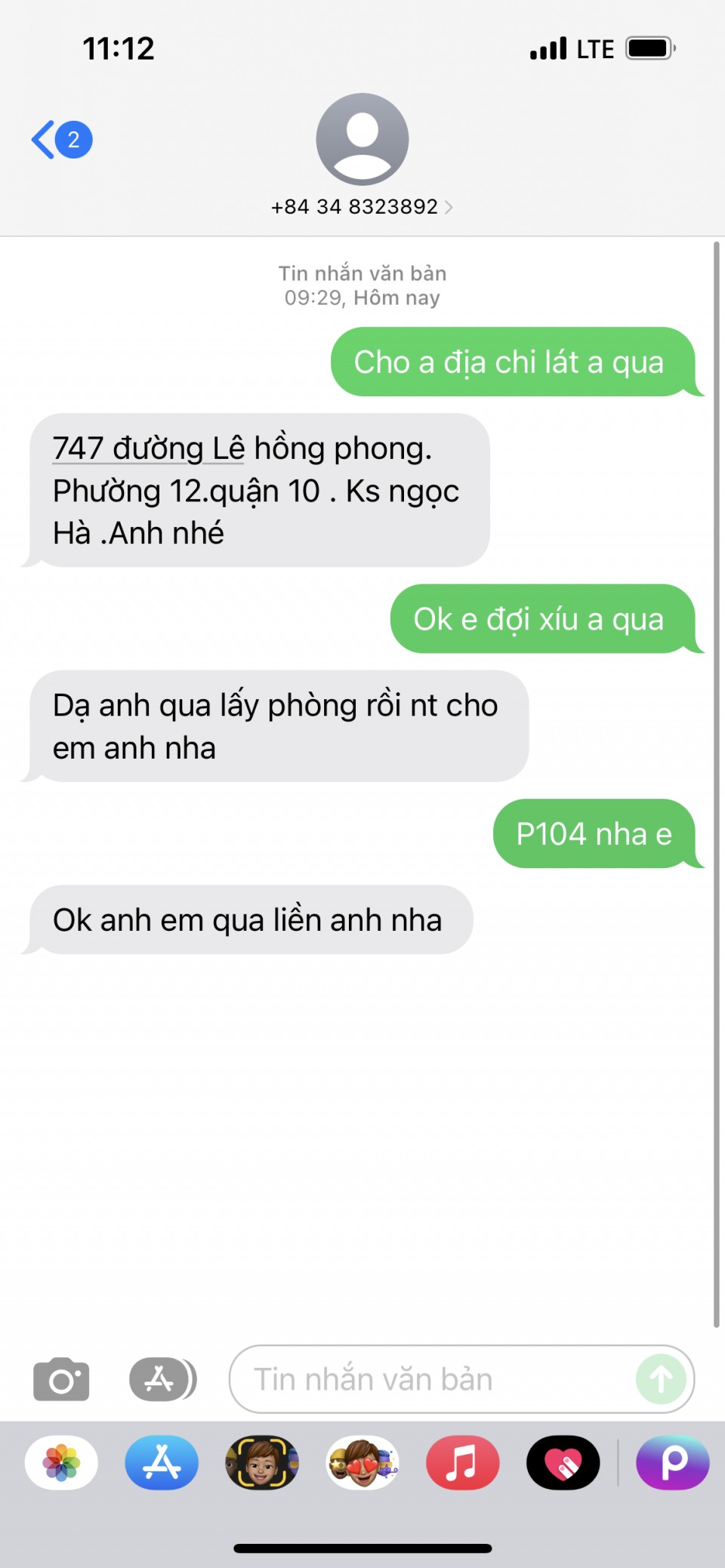Toggle the App Store apps drawer button

tap(162, 1379)
